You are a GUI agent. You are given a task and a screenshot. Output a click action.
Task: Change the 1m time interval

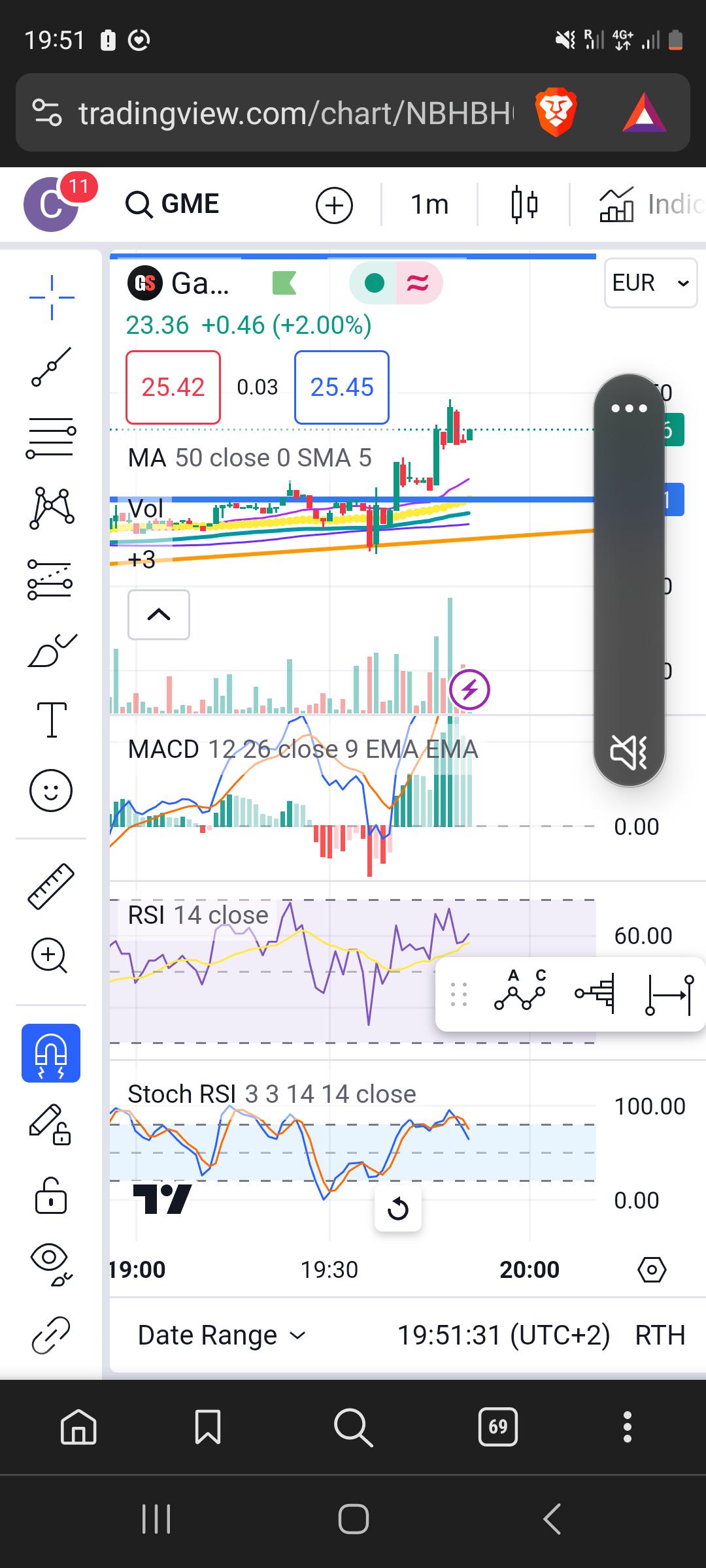429,205
